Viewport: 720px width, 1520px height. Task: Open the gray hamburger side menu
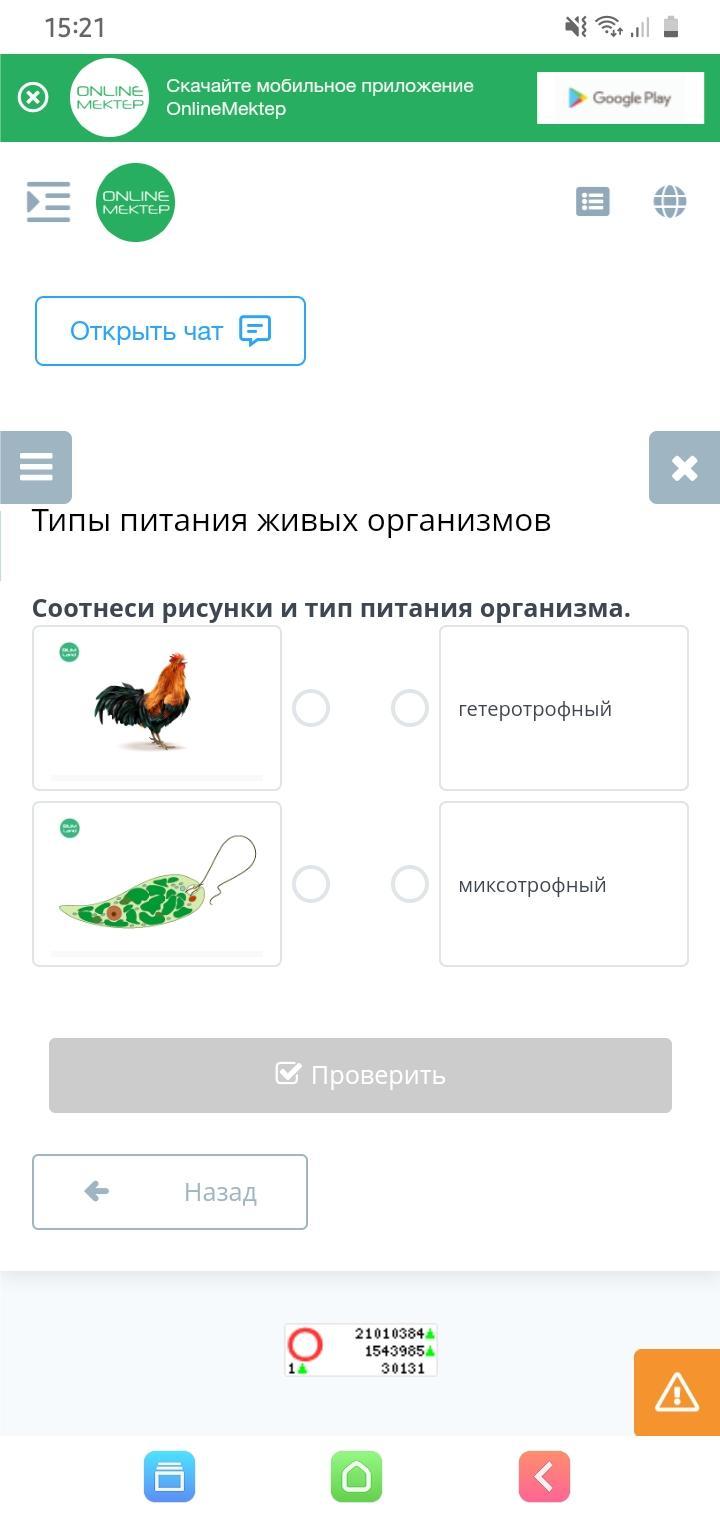pyautogui.click(x=36, y=467)
